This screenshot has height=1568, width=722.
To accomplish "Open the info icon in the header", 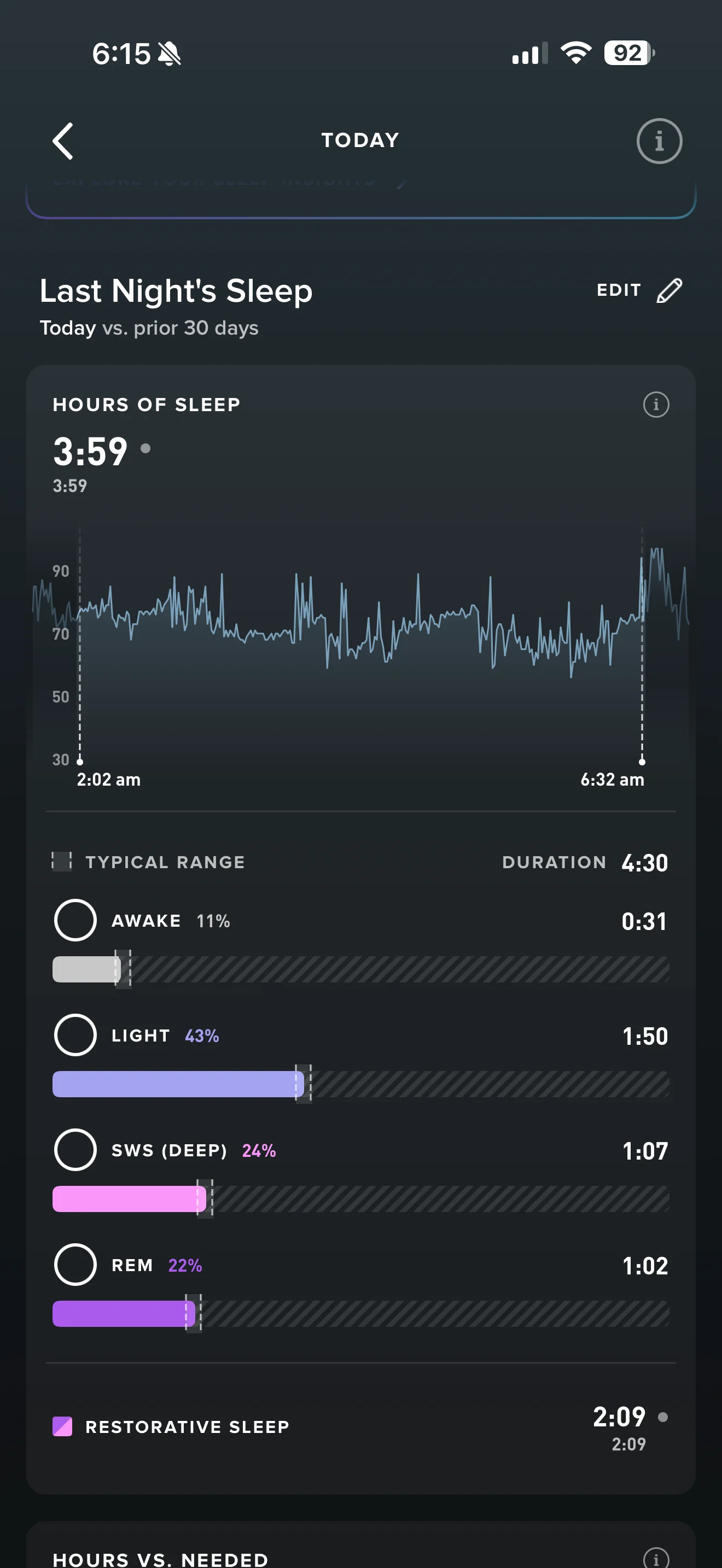I will (x=659, y=141).
